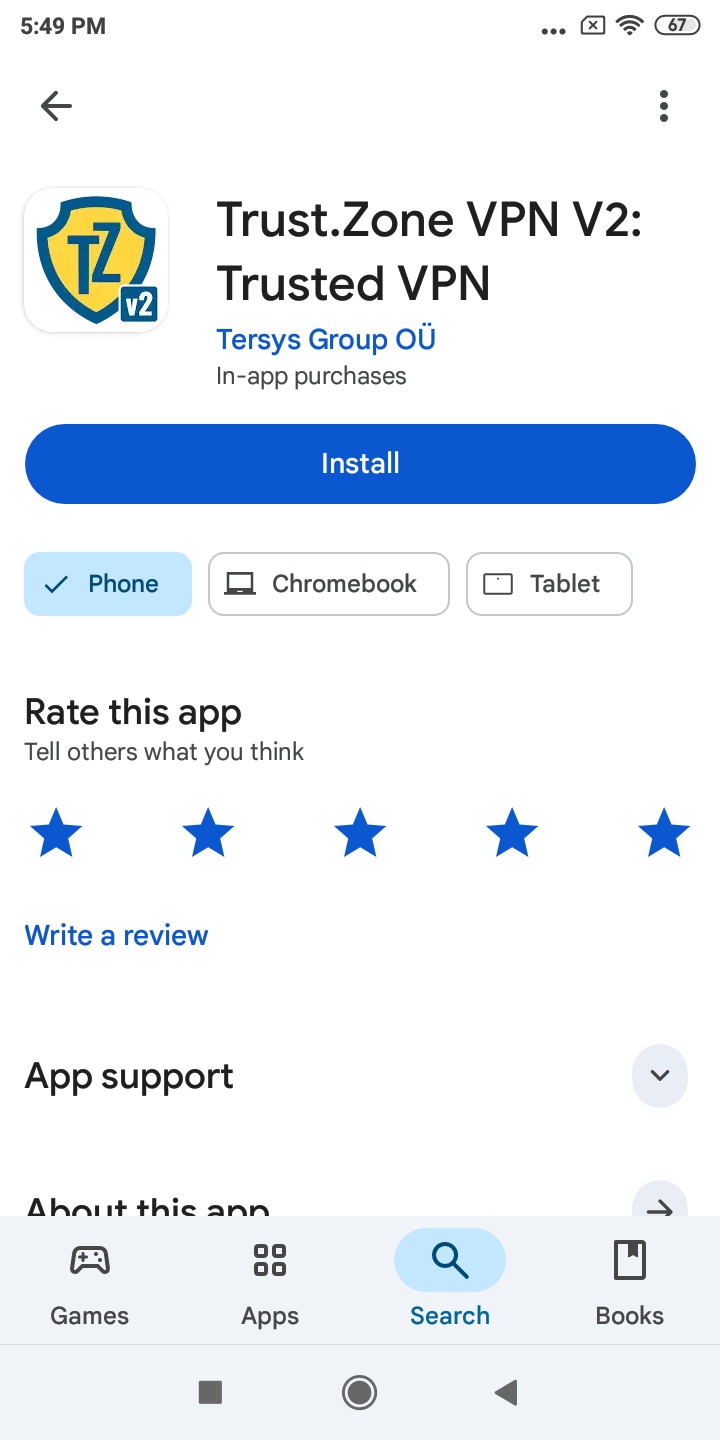Switch to the Games tab
This screenshot has width=720, height=1440.
pos(90,1282)
